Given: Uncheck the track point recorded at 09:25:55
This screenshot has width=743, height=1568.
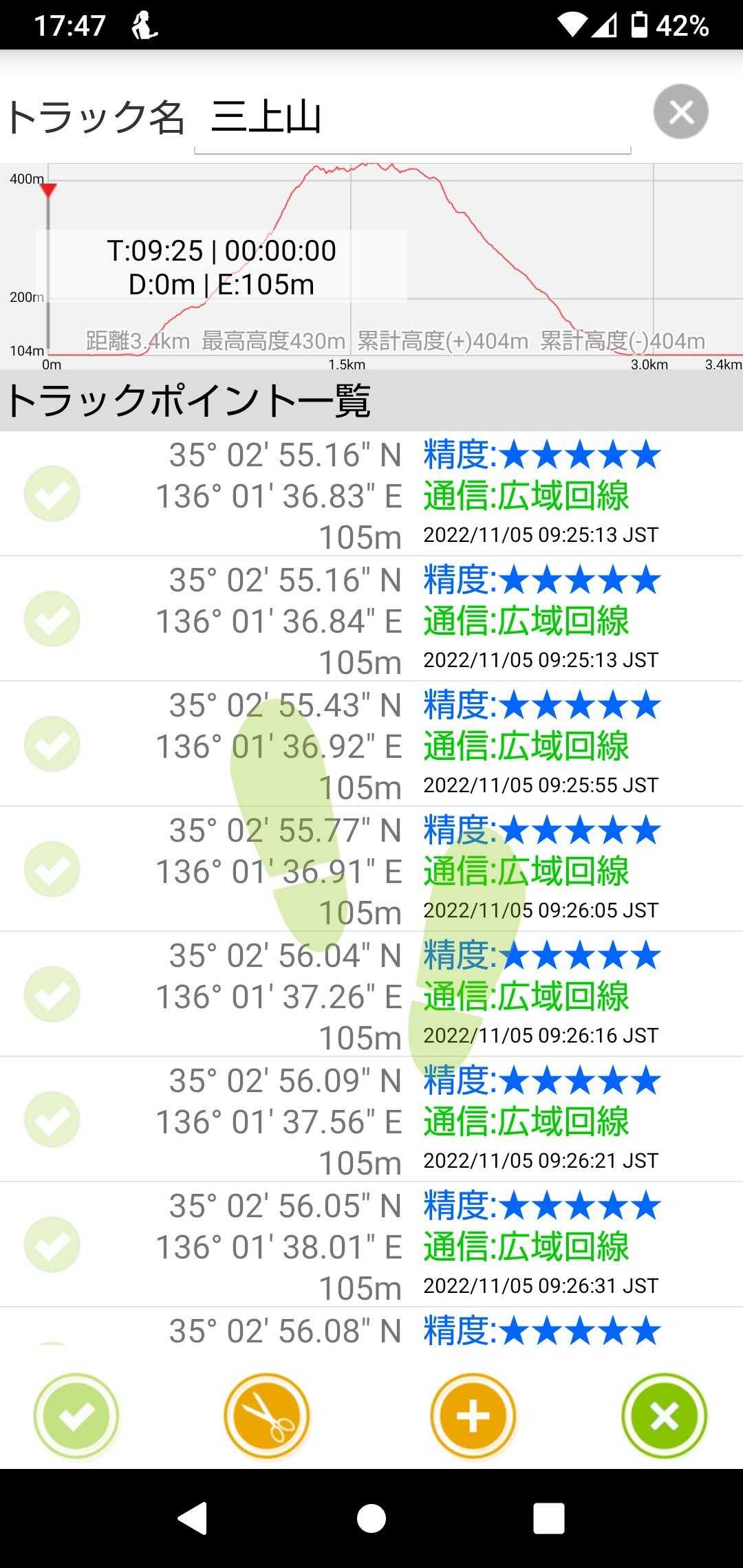Looking at the screenshot, I should coord(52,744).
